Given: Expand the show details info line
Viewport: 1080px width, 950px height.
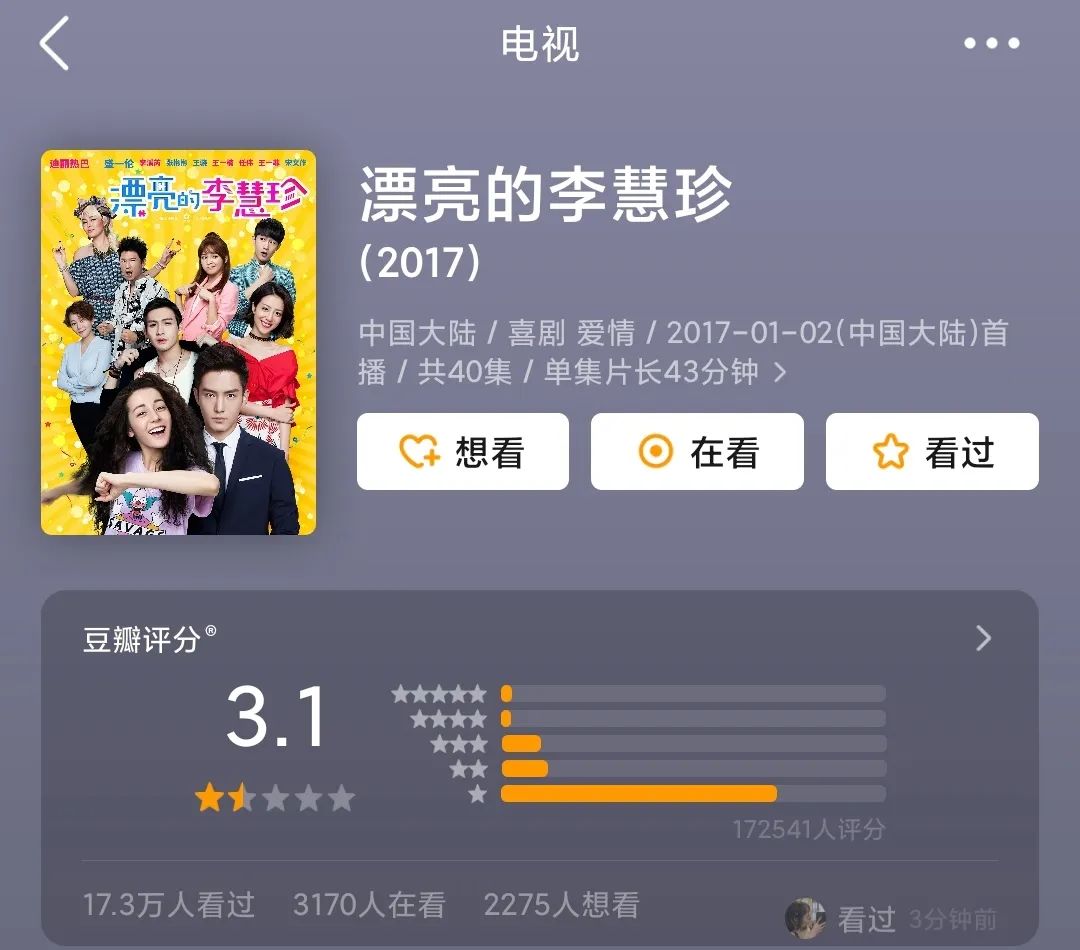Looking at the screenshot, I should pyautogui.click(x=780, y=373).
